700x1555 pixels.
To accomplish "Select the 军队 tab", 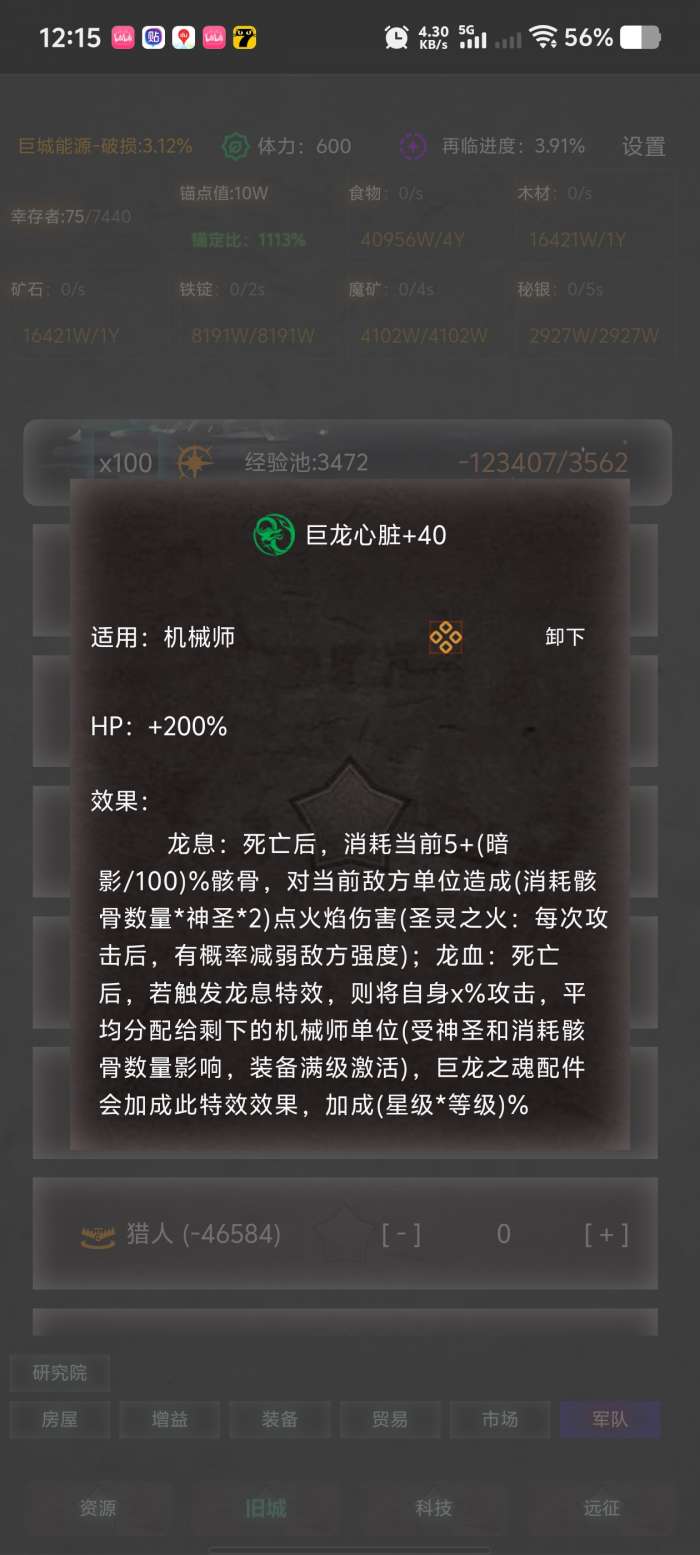I will pos(610,1419).
